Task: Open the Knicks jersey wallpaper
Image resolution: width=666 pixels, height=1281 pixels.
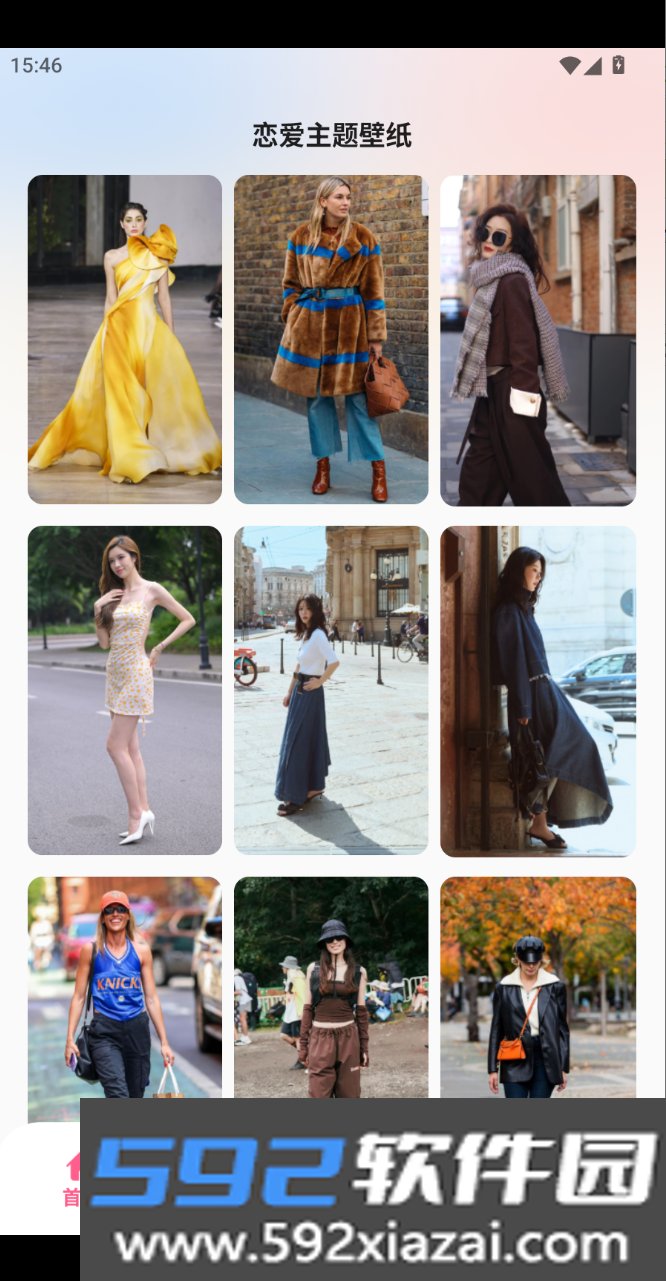Action: [x=125, y=987]
